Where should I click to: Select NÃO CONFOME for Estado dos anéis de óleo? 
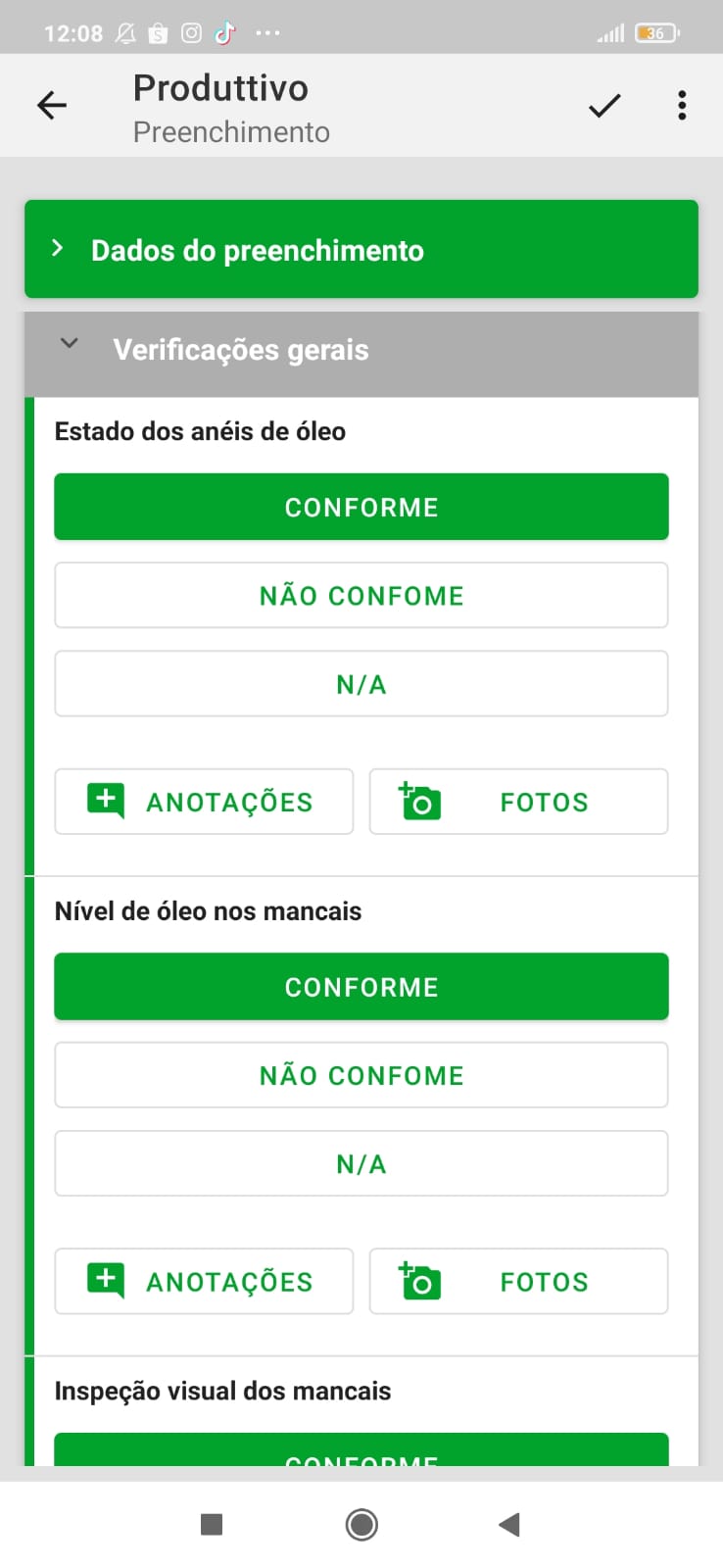pos(361,595)
